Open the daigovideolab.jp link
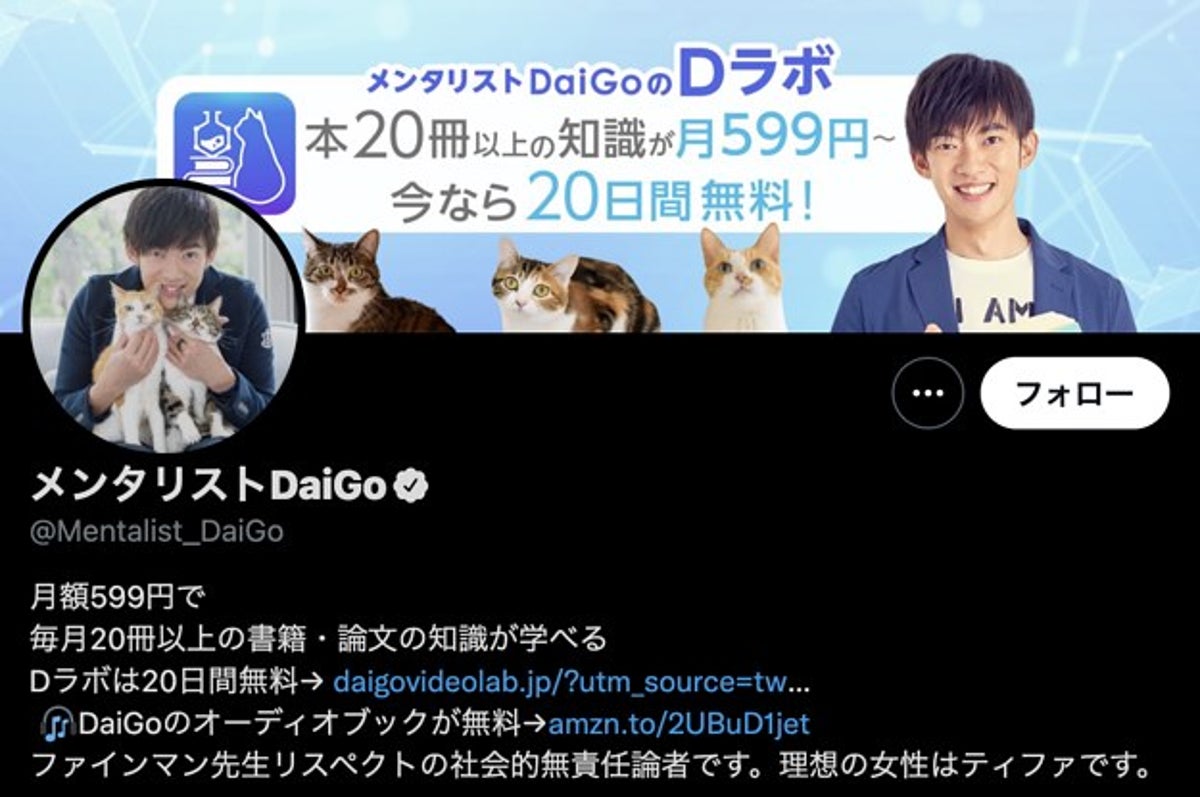Screen dimensions: 1200x797 tap(571, 682)
